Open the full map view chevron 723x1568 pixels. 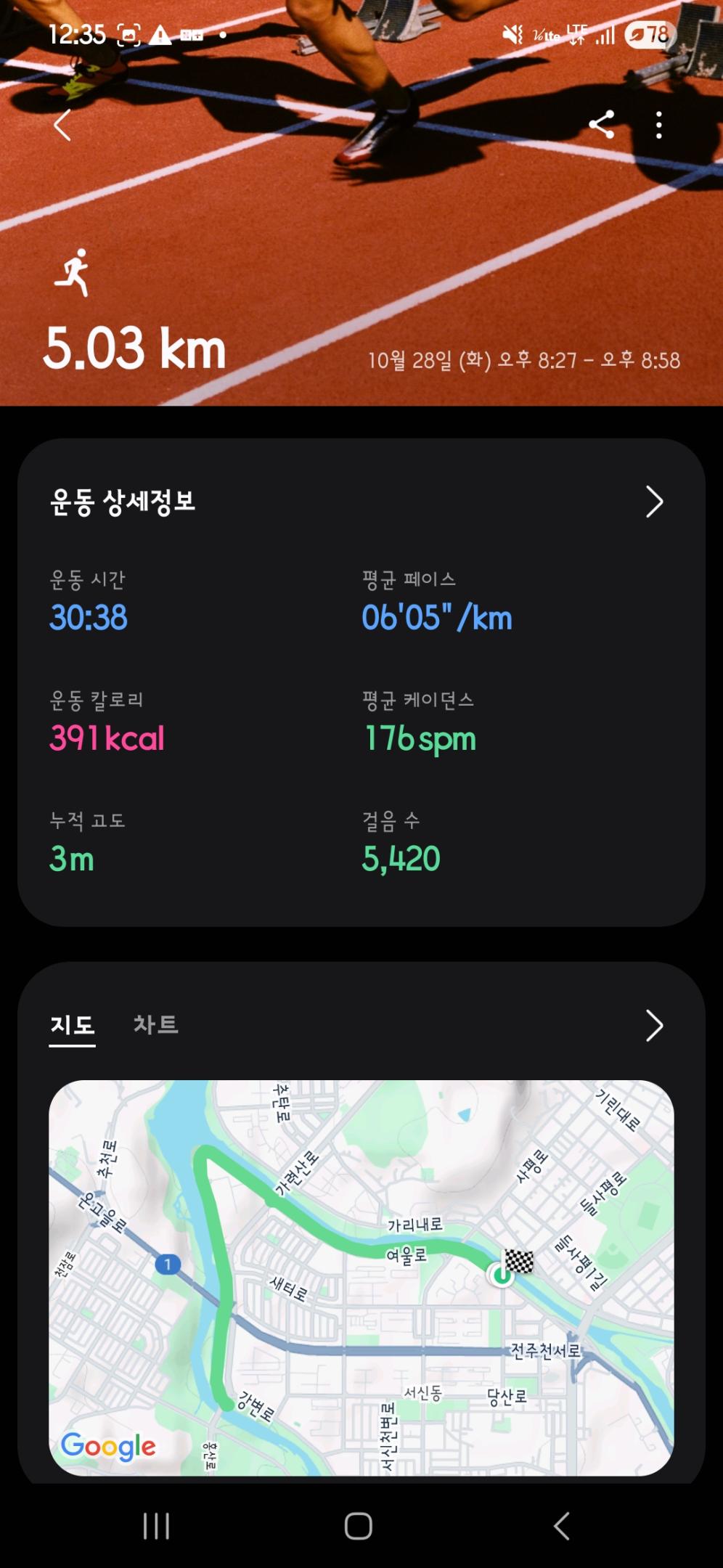tap(655, 1026)
